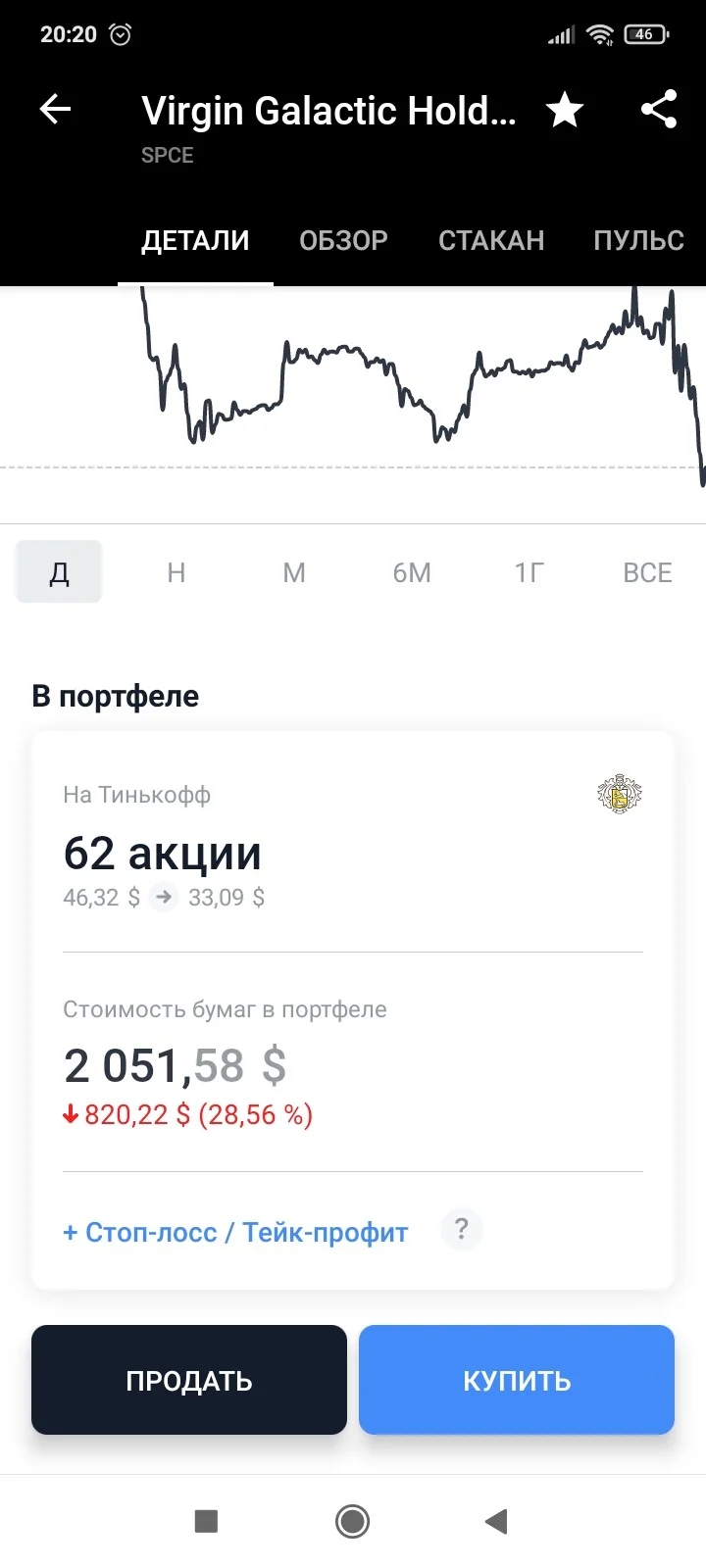This screenshot has width=706, height=1568.
Task: Switch chart to the 1Г period
Action: point(529,571)
